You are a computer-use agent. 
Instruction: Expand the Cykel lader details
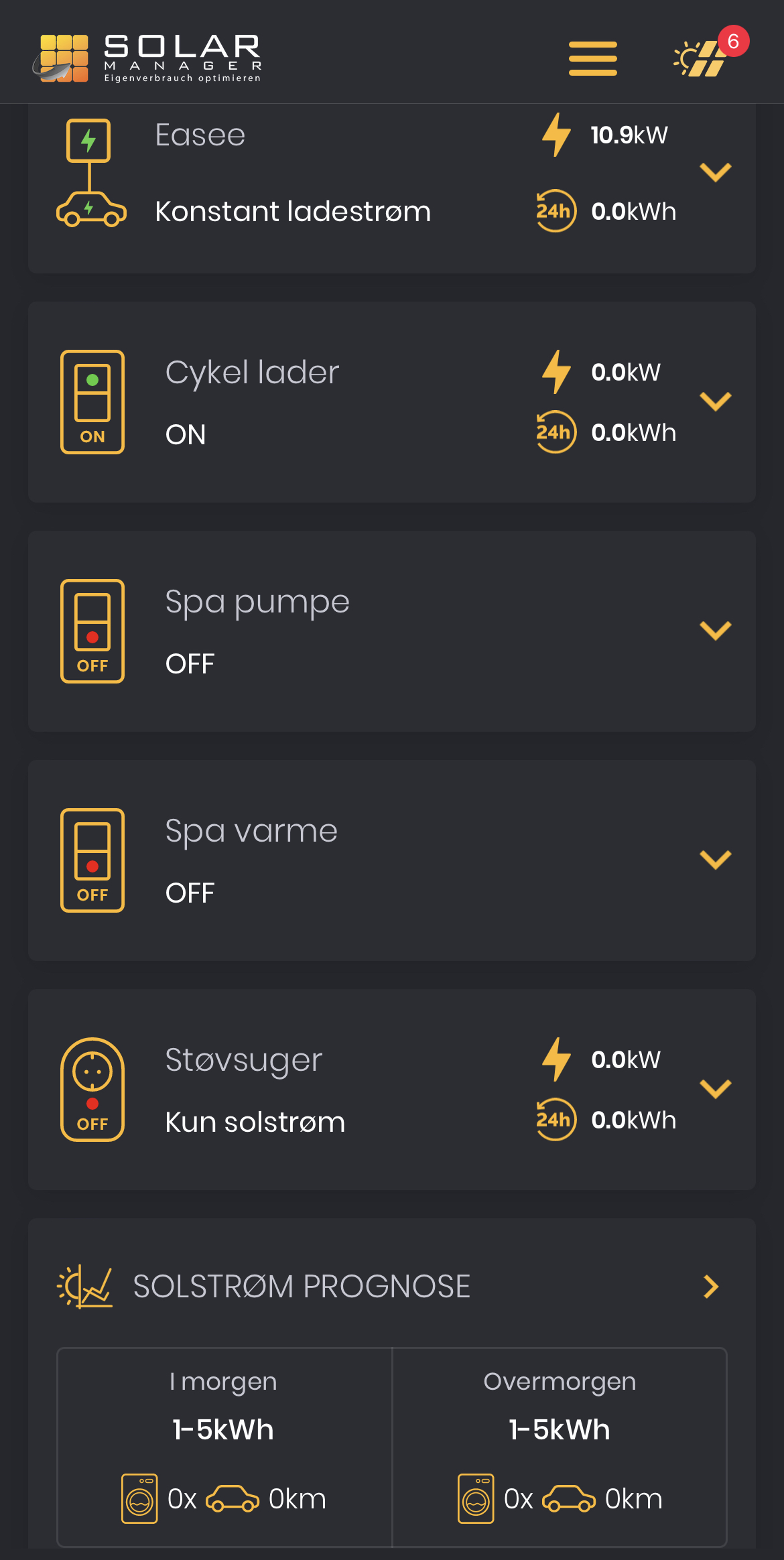(x=715, y=401)
